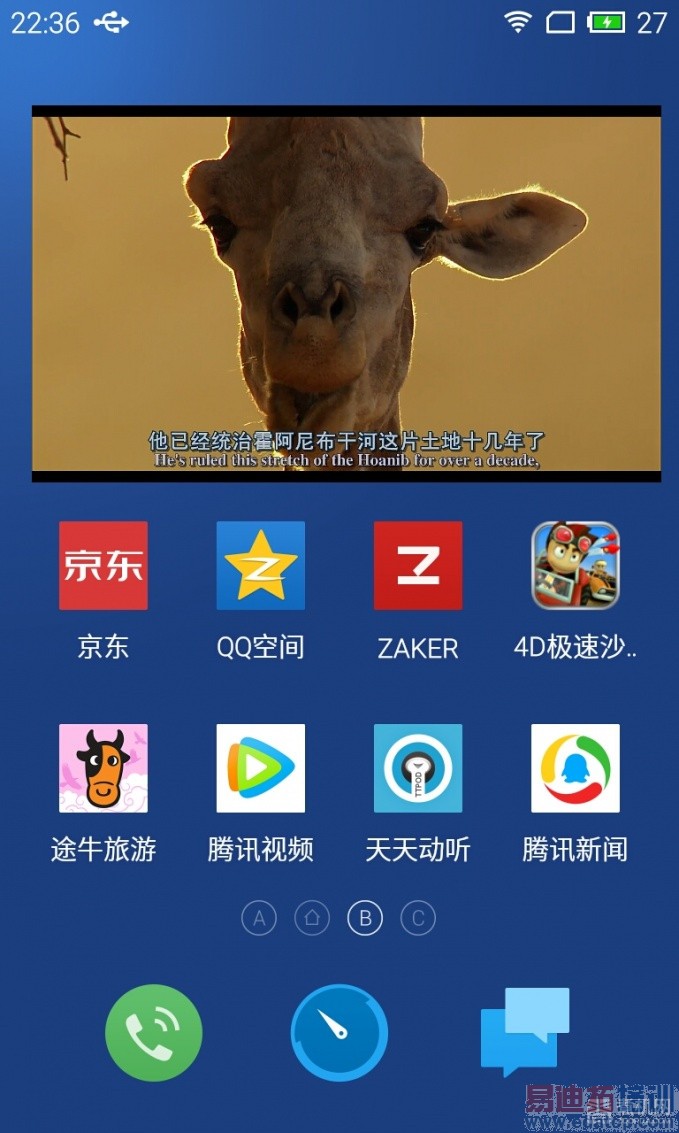Open the messages app in the dock
Image resolution: width=679 pixels, height=1133 pixels.
click(526, 1032)
